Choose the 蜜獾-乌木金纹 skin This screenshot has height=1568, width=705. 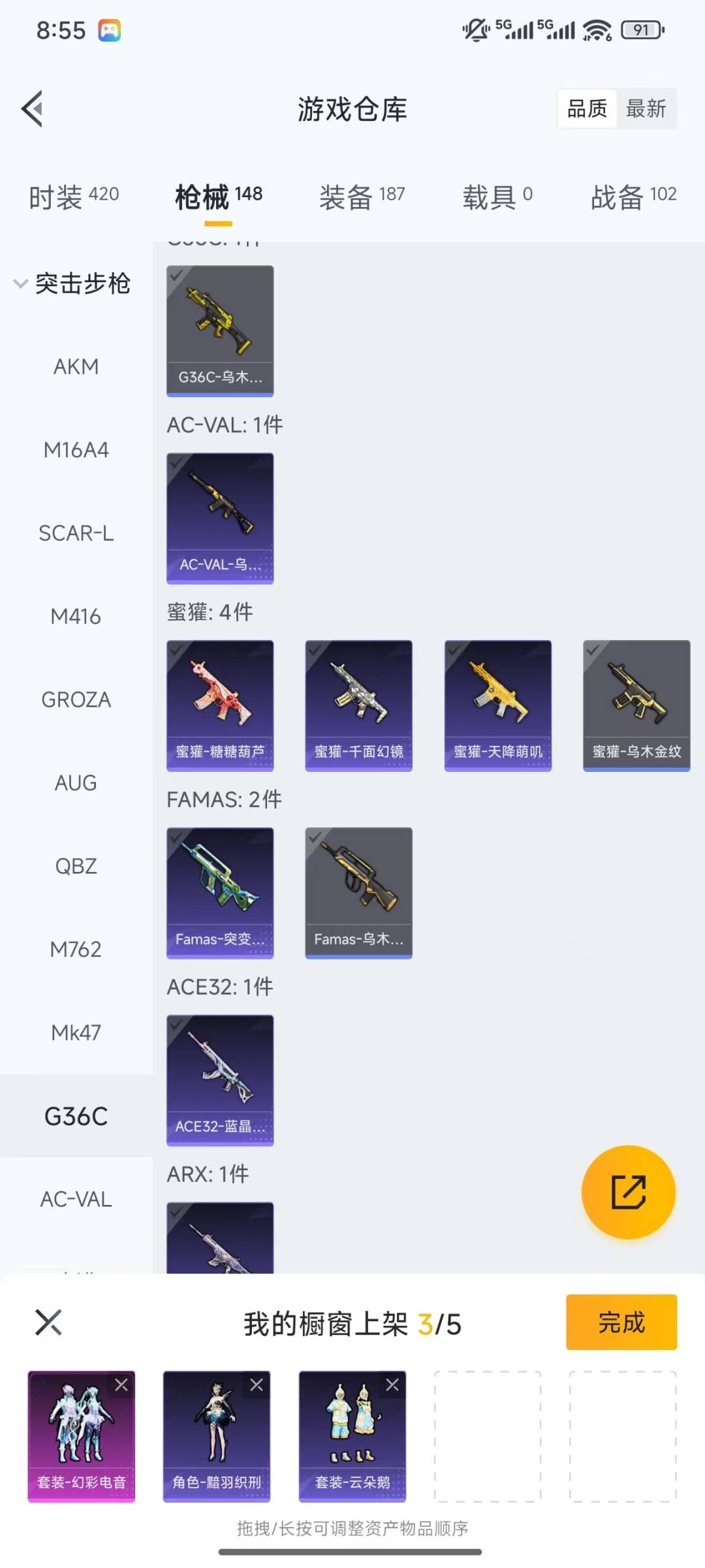coord(636,705)
